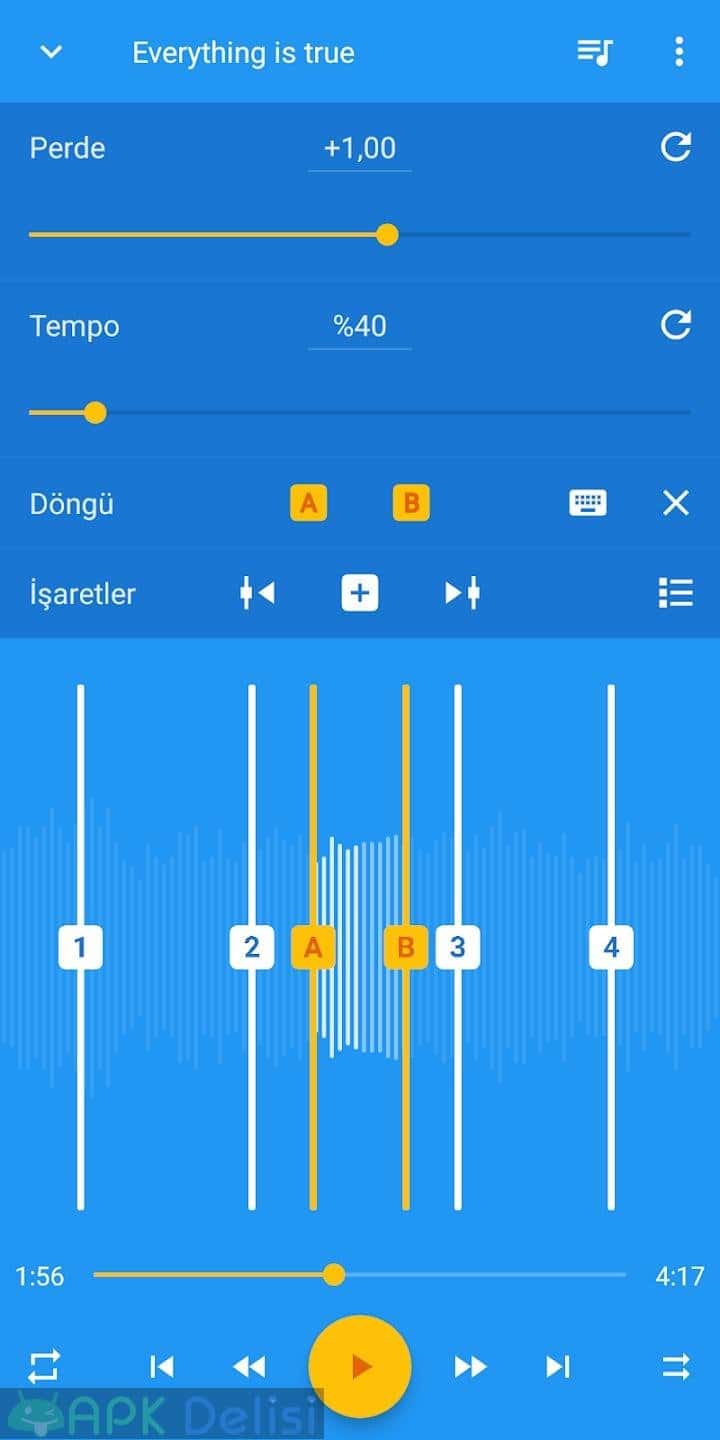
Task: Edit the Perde +1,00 value field
Action: 360,149
